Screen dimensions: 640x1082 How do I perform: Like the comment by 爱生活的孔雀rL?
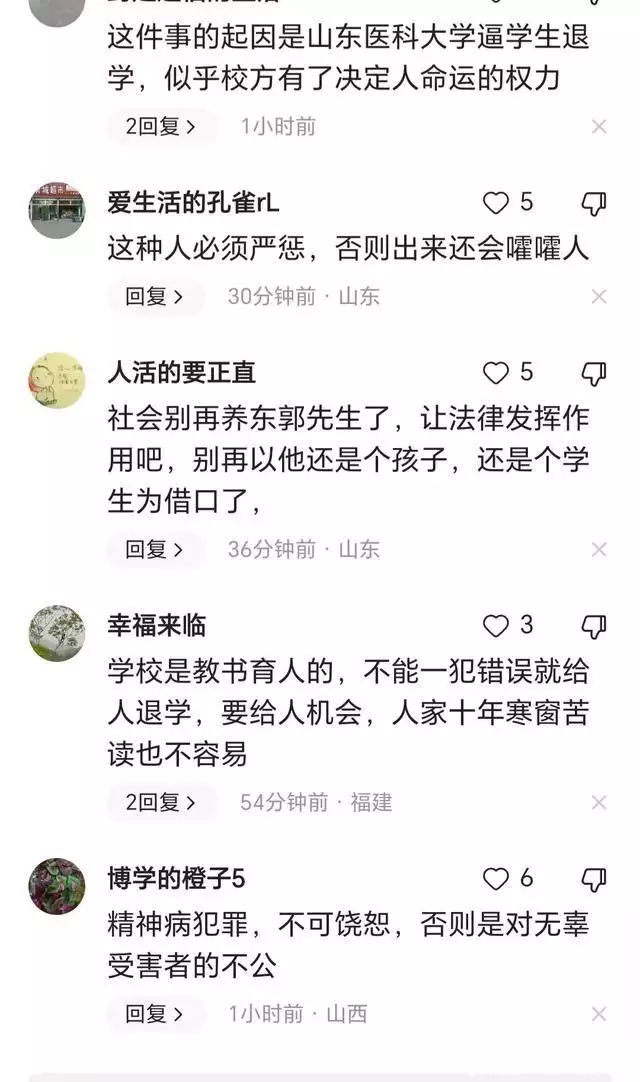point(496,203)
